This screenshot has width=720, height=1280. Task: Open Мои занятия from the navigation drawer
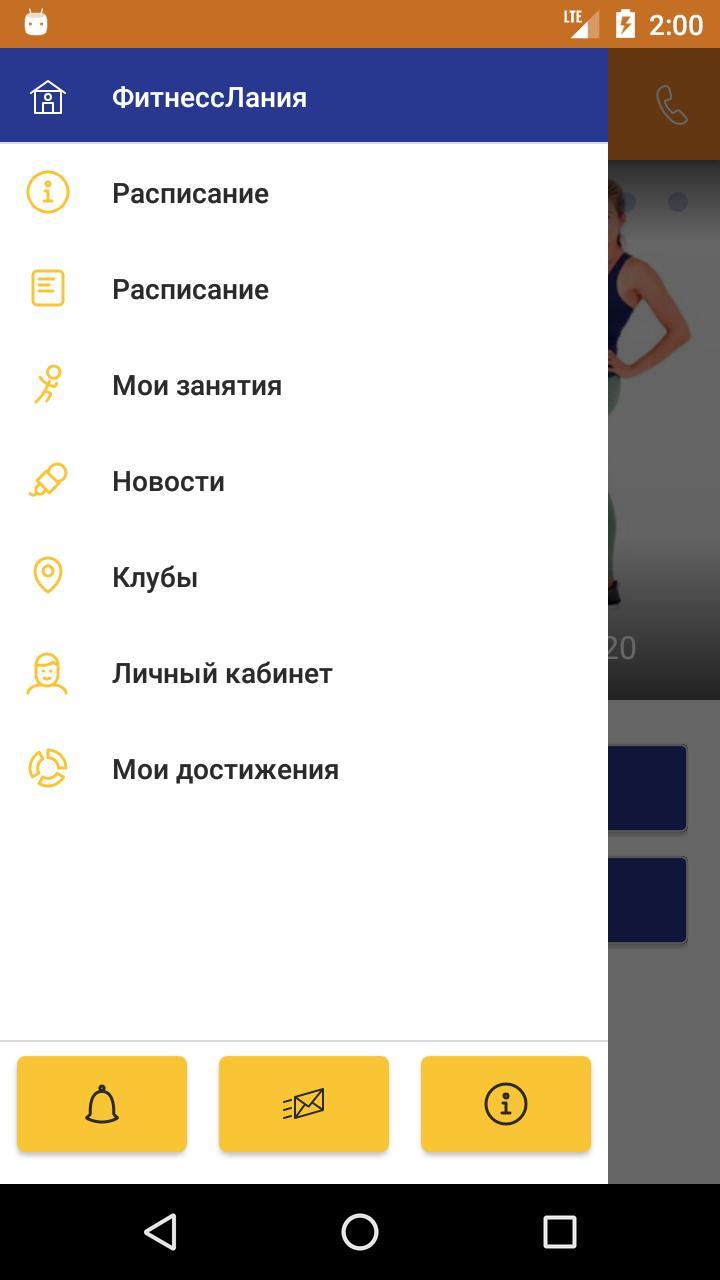pos(197,384)
